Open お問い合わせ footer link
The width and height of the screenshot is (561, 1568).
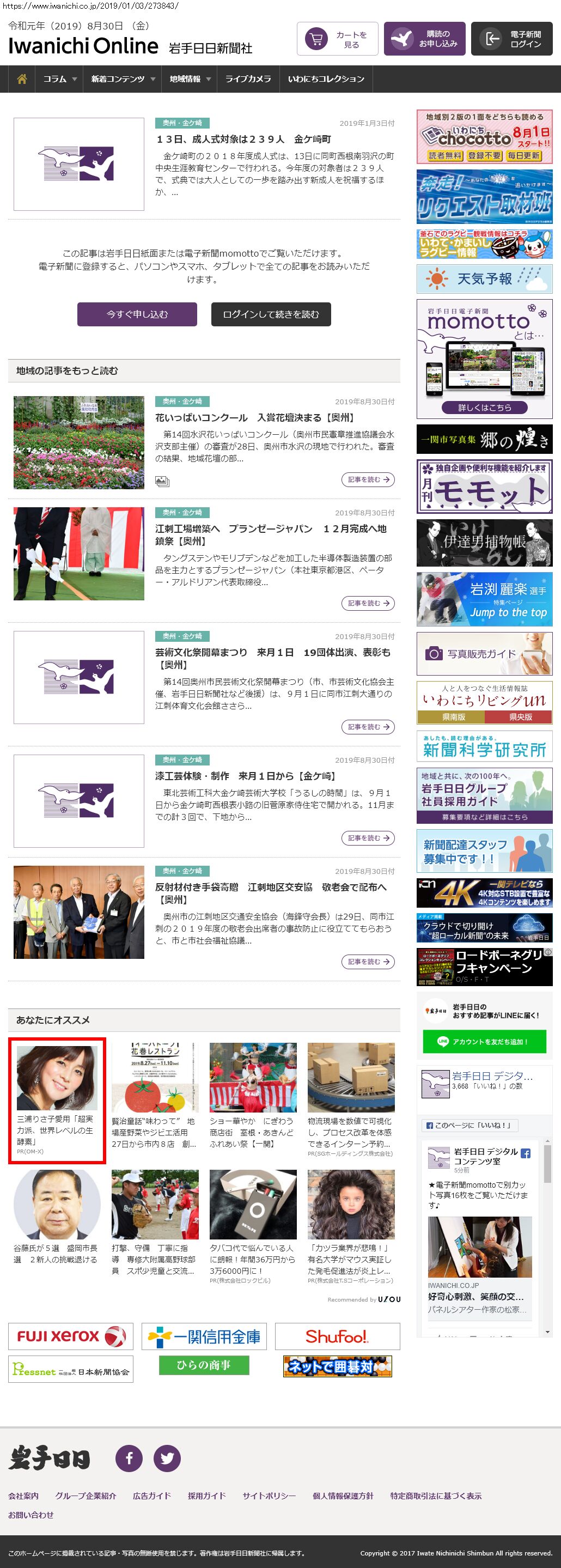click(31, 1515)
